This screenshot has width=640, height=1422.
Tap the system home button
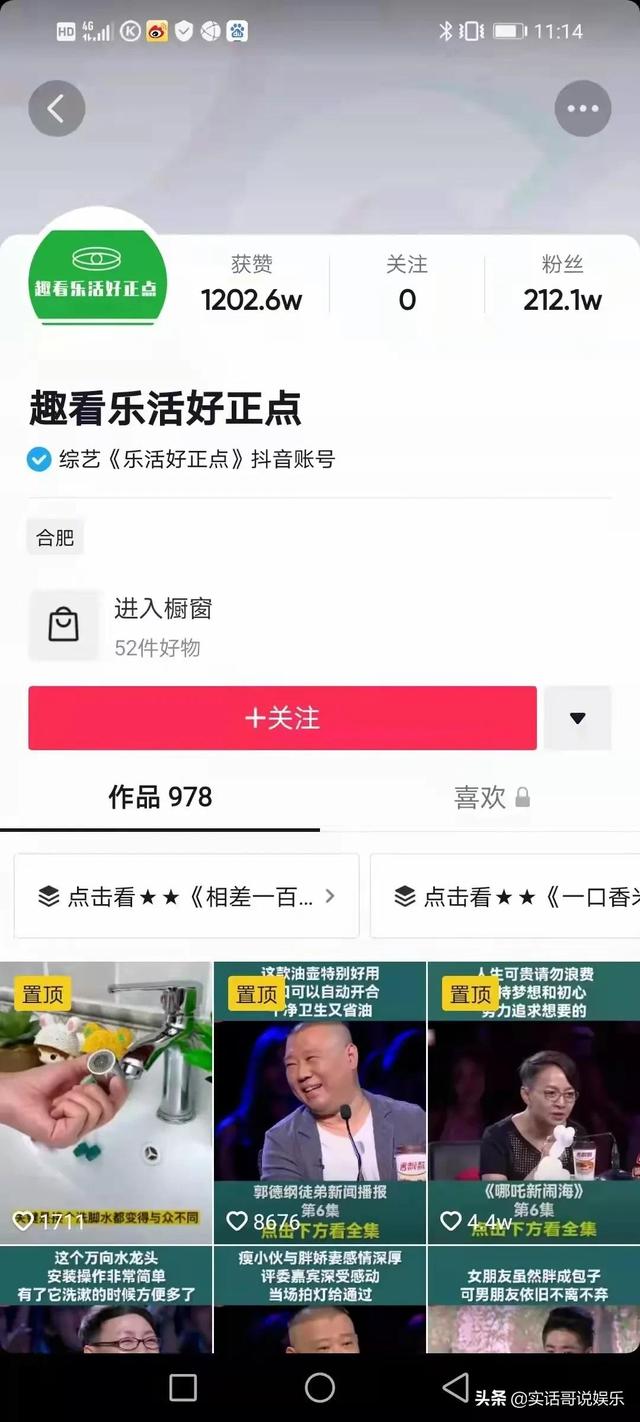(320, 1387)
